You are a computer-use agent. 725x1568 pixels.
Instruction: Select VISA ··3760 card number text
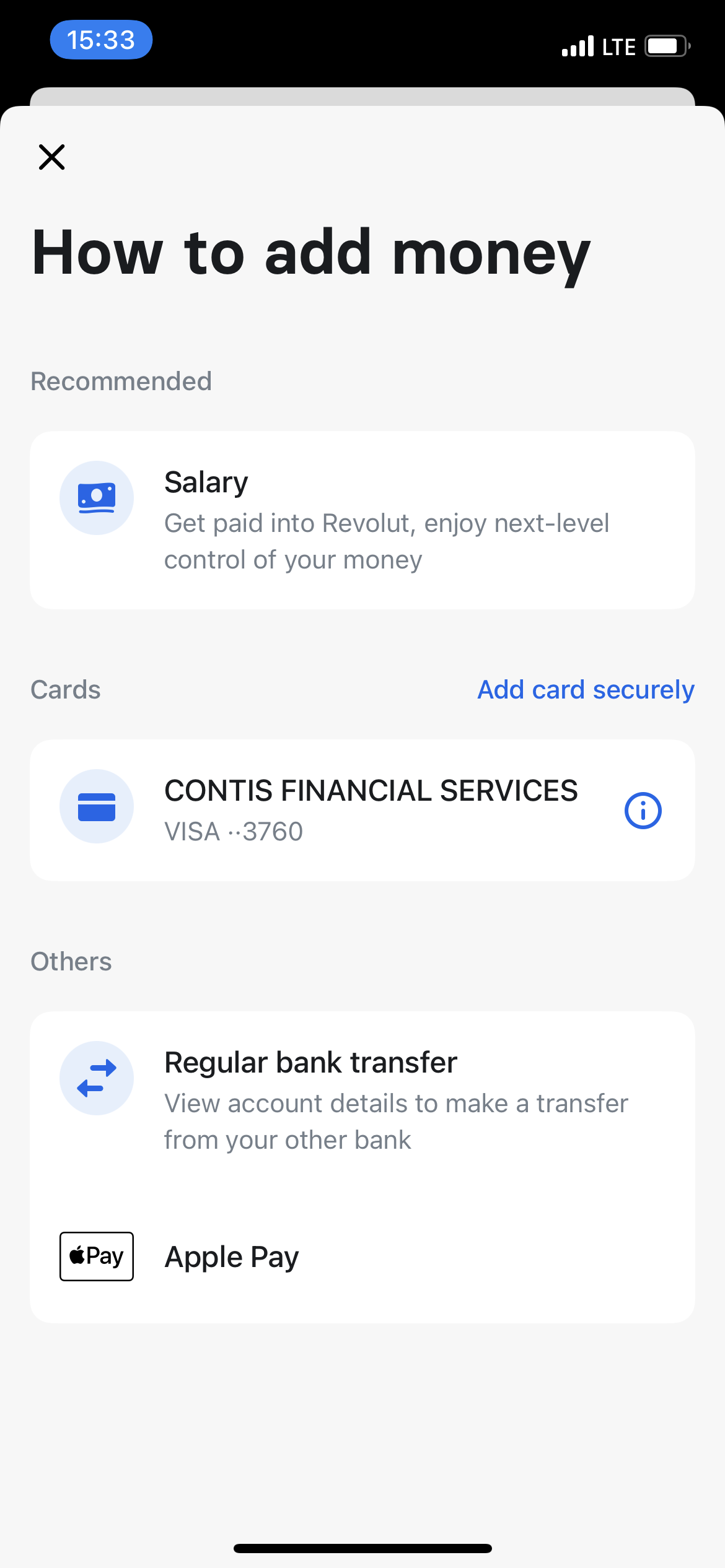(x=233, y=832)
